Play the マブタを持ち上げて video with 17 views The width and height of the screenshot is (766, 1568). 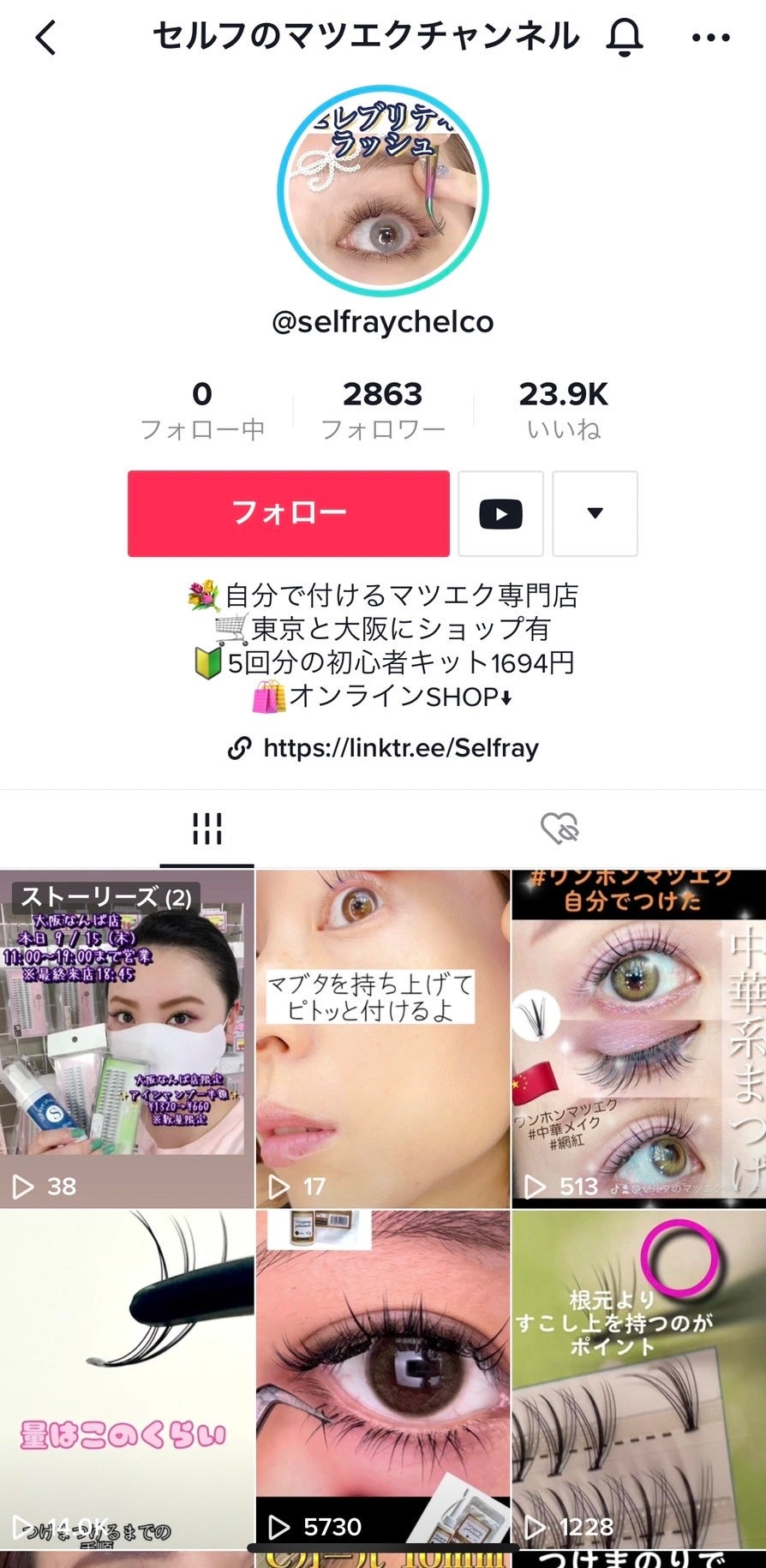point(383,1038)
